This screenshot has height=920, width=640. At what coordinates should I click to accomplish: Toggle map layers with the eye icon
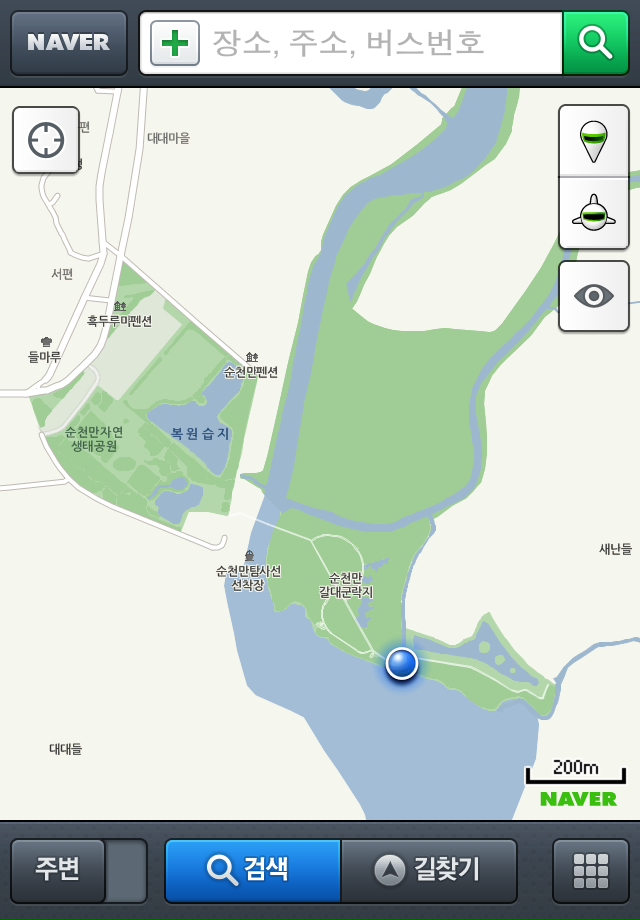(x=593, y=296)
